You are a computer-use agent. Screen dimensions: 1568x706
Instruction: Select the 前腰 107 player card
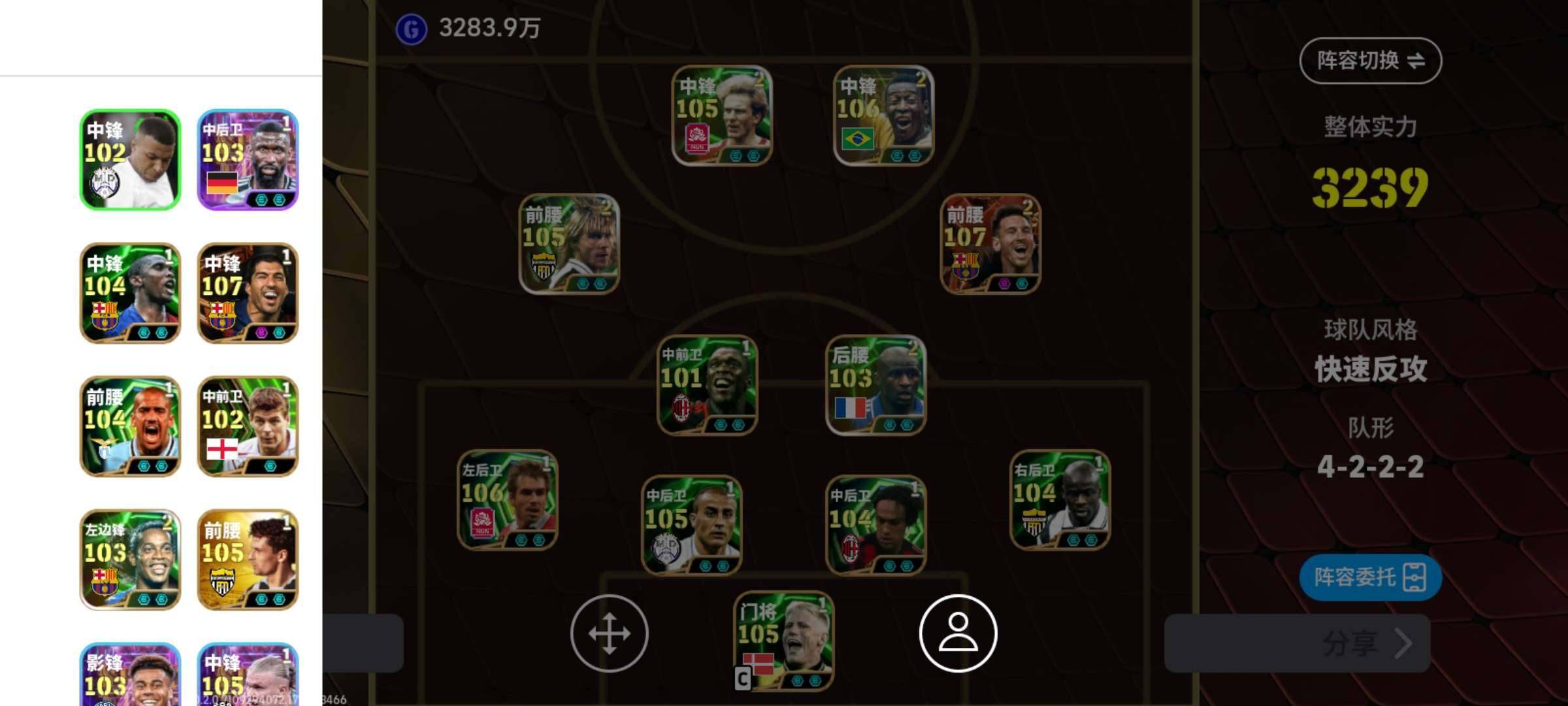[990, 244]
